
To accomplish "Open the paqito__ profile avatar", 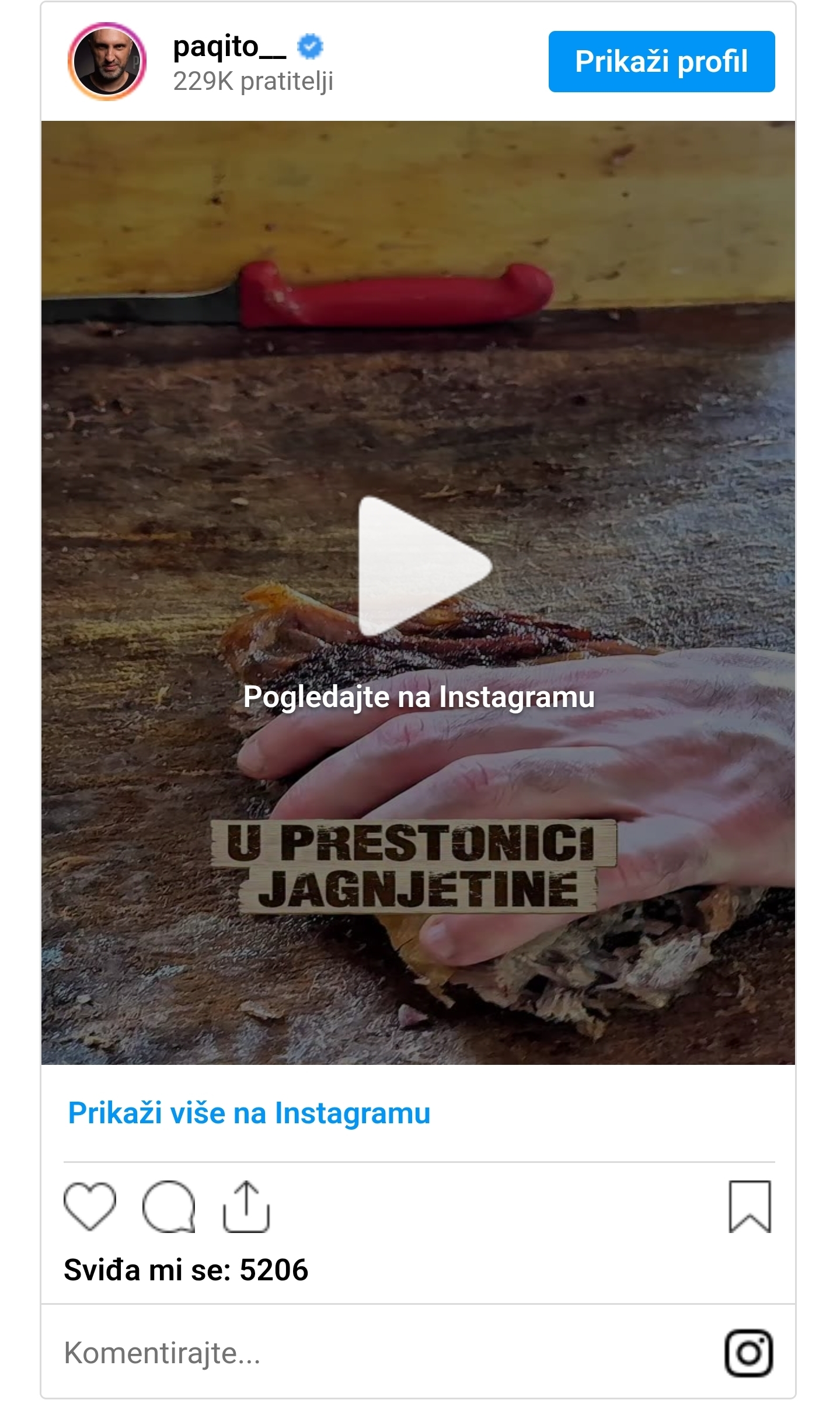I will coord(107,62).
